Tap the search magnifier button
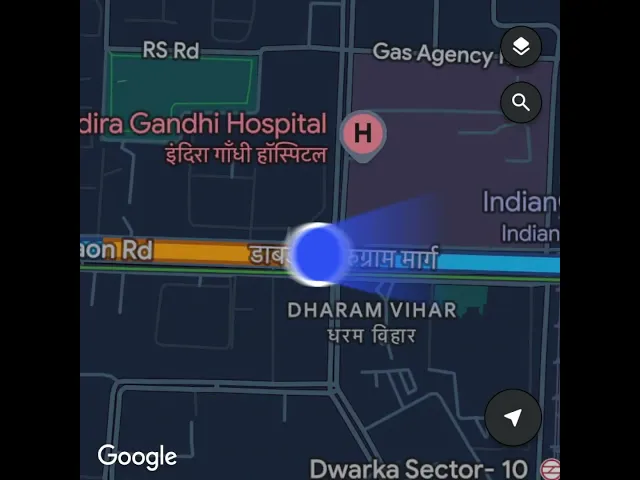 tap(520, 102)
